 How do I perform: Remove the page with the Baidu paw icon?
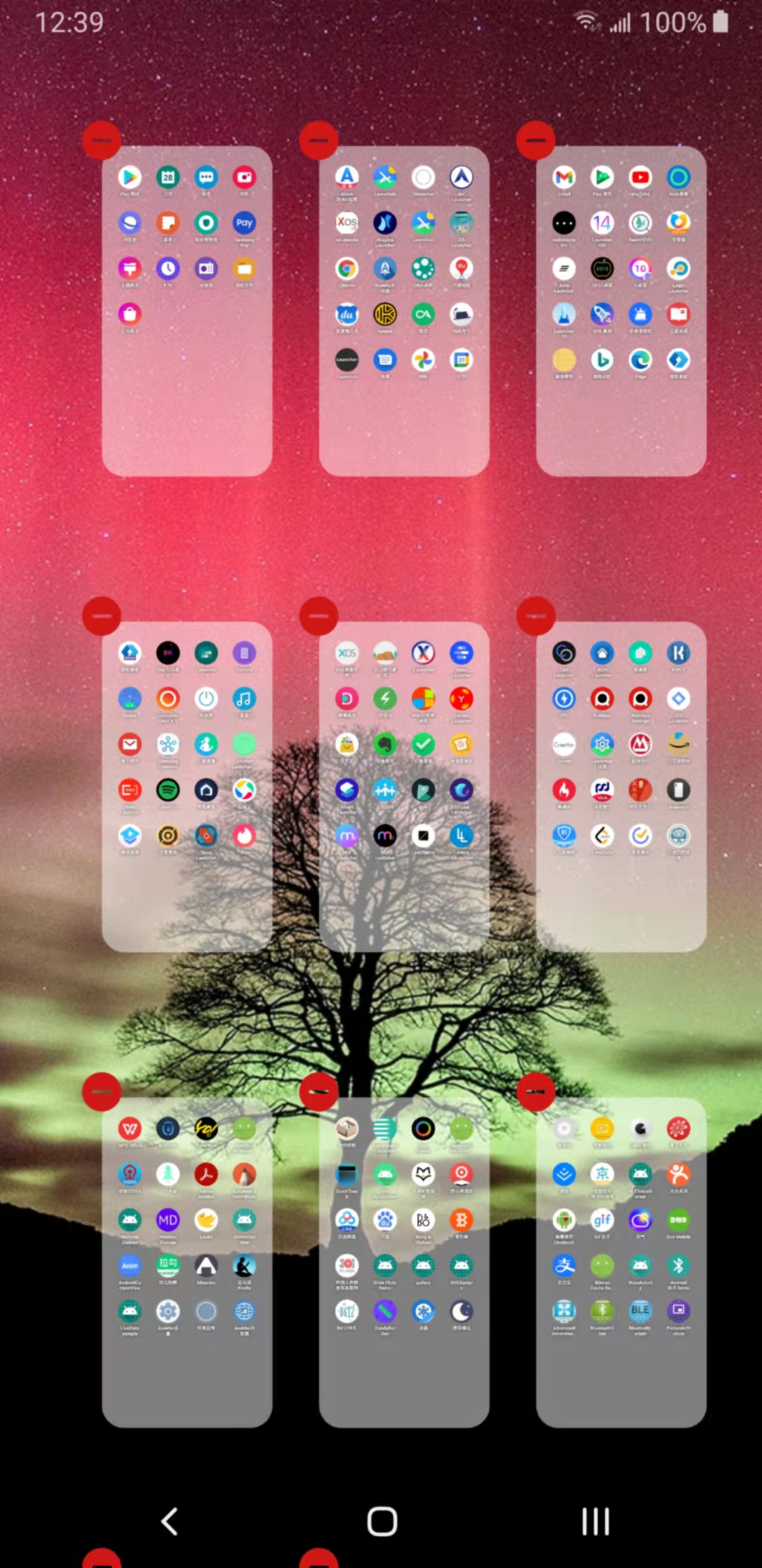coord(318,1092)
